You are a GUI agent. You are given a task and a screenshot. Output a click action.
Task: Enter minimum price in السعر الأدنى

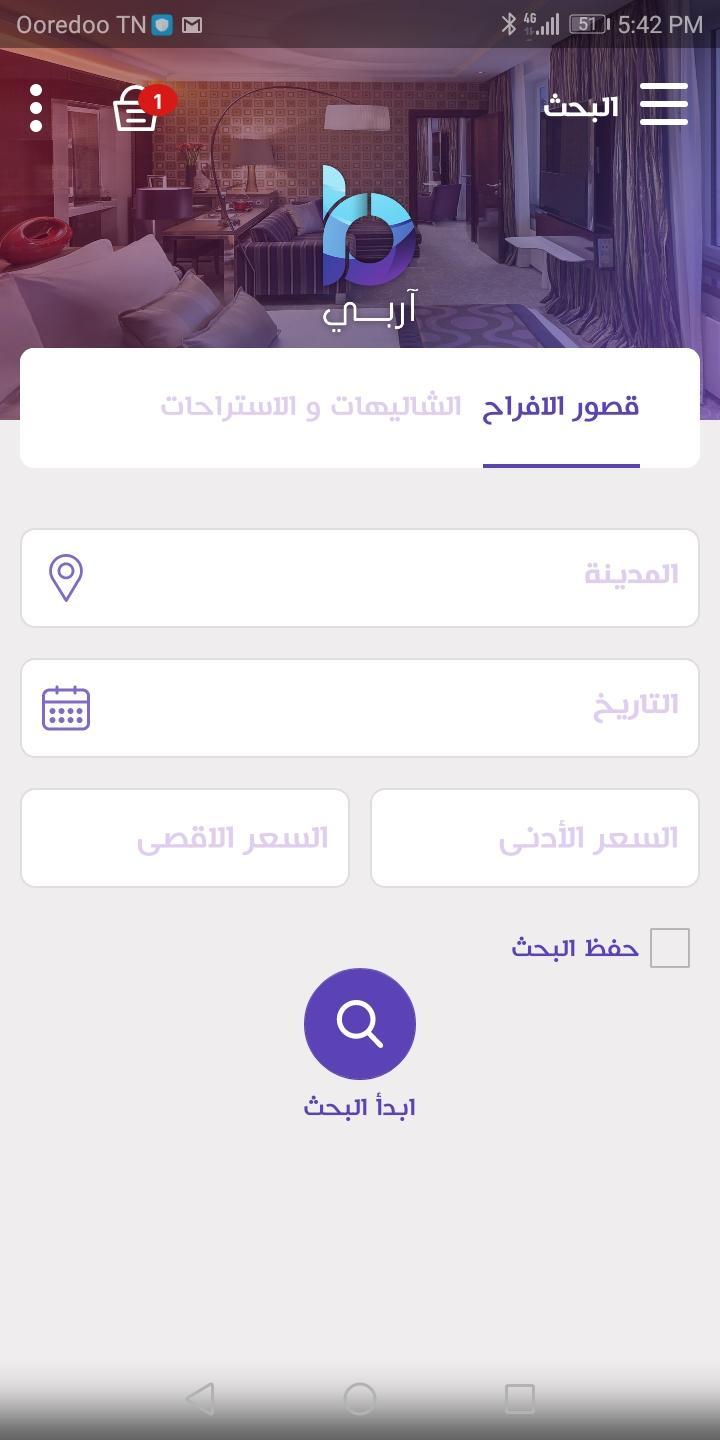(535, 838)
